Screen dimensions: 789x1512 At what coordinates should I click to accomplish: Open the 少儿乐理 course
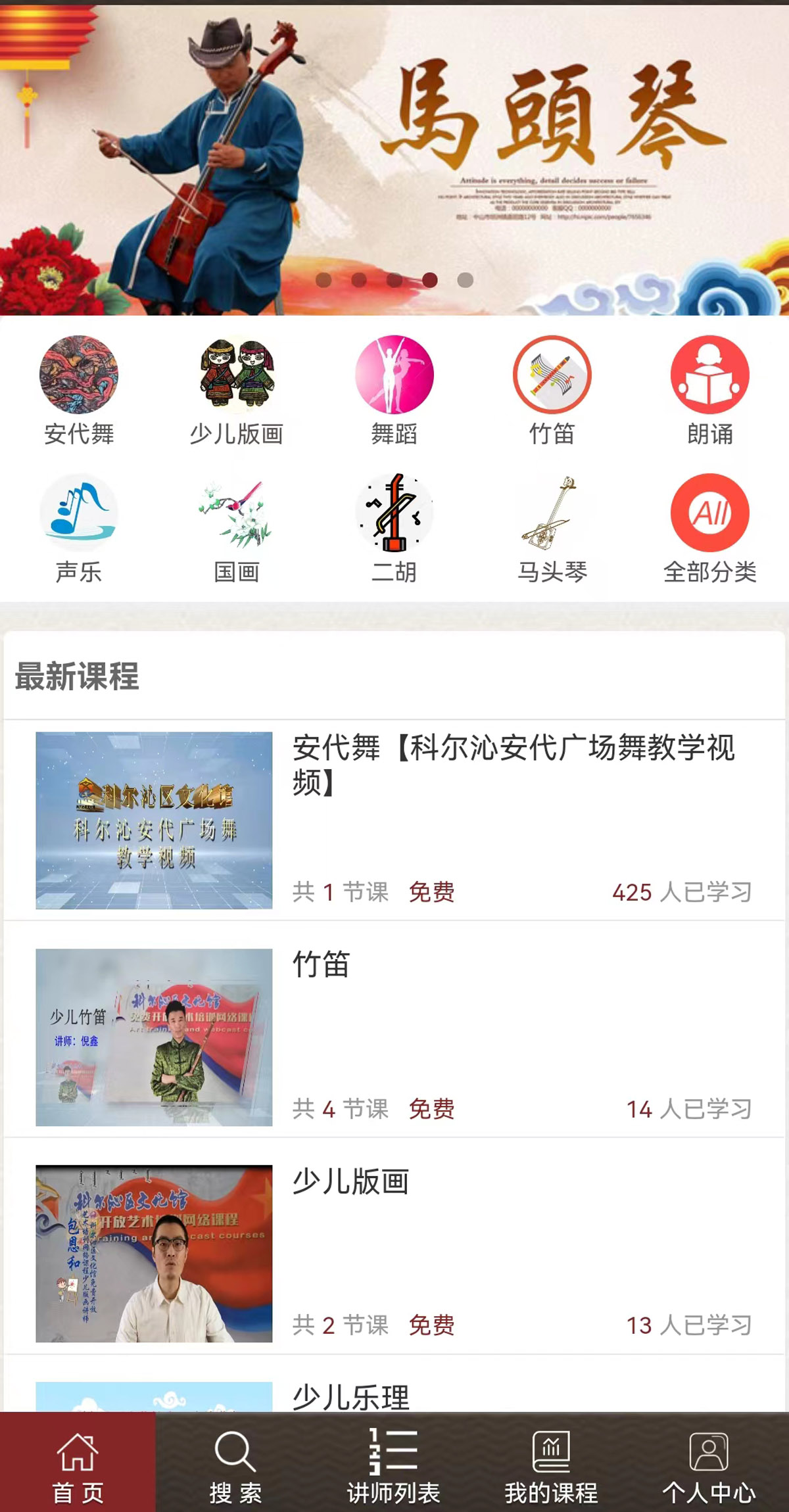(351, 1396)
